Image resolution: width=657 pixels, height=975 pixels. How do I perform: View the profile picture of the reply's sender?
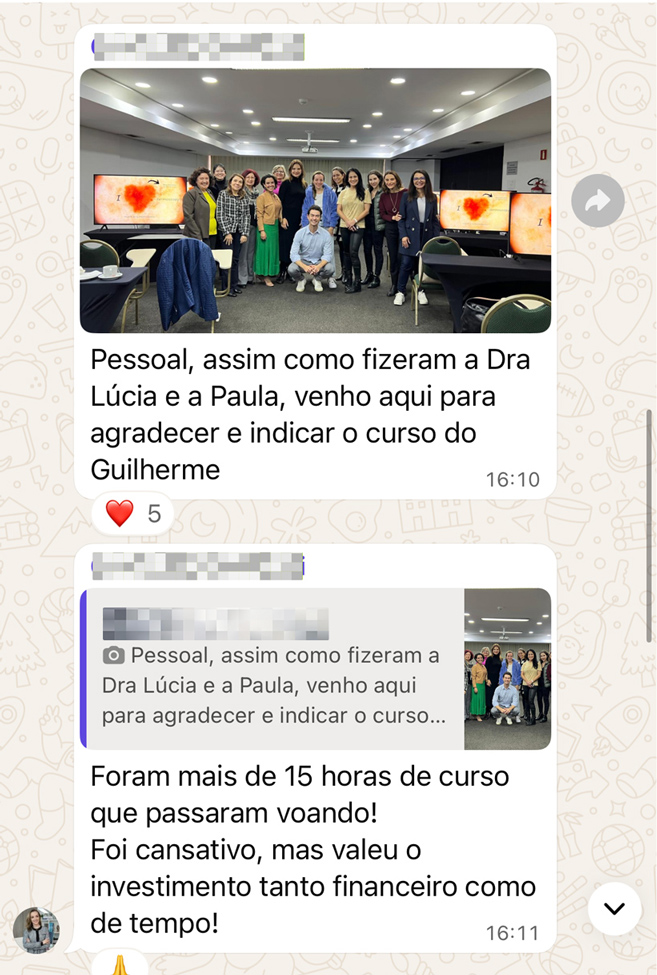coord(36,930)
